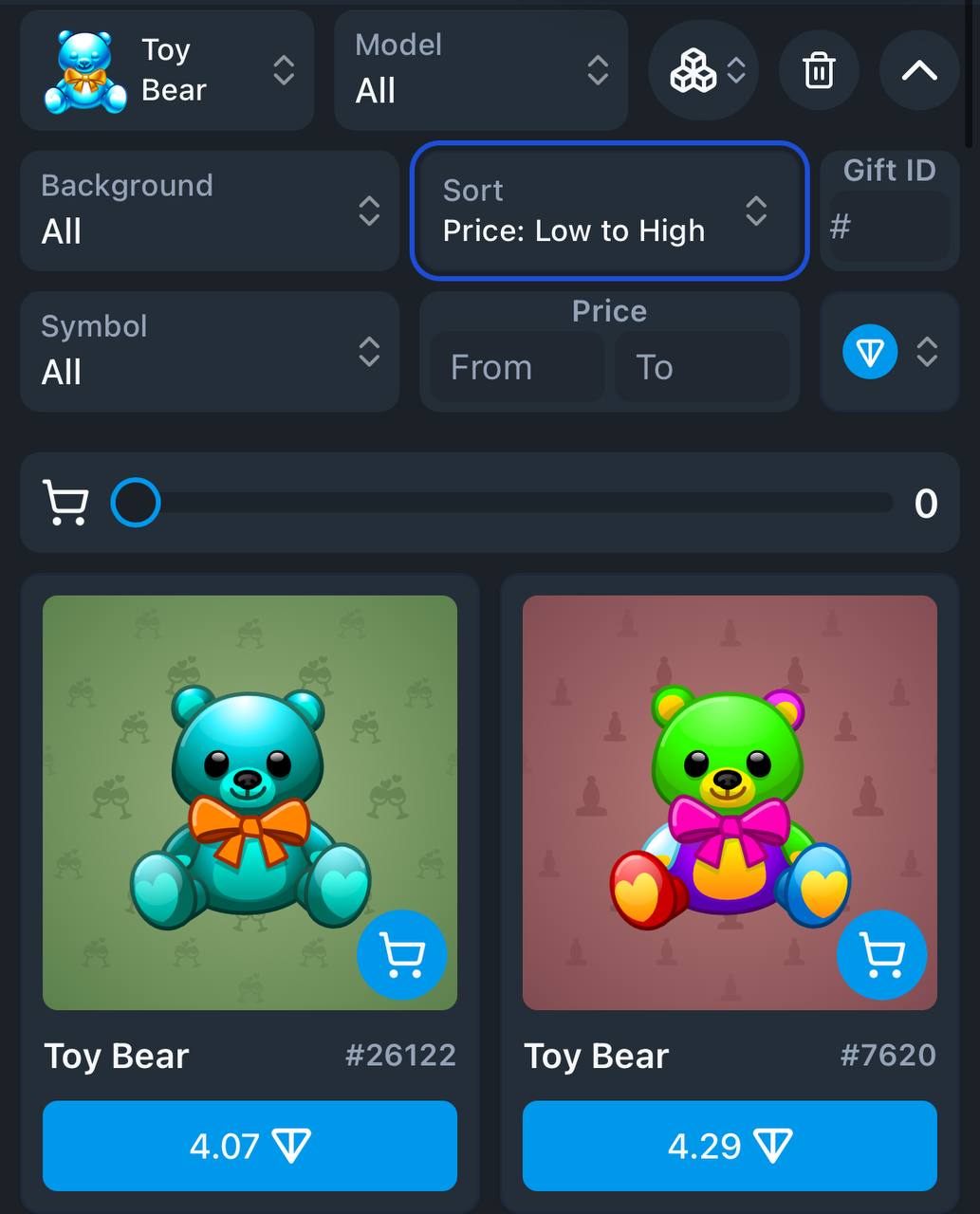Add Toy Bear #7620 to cart

(881, 955)
